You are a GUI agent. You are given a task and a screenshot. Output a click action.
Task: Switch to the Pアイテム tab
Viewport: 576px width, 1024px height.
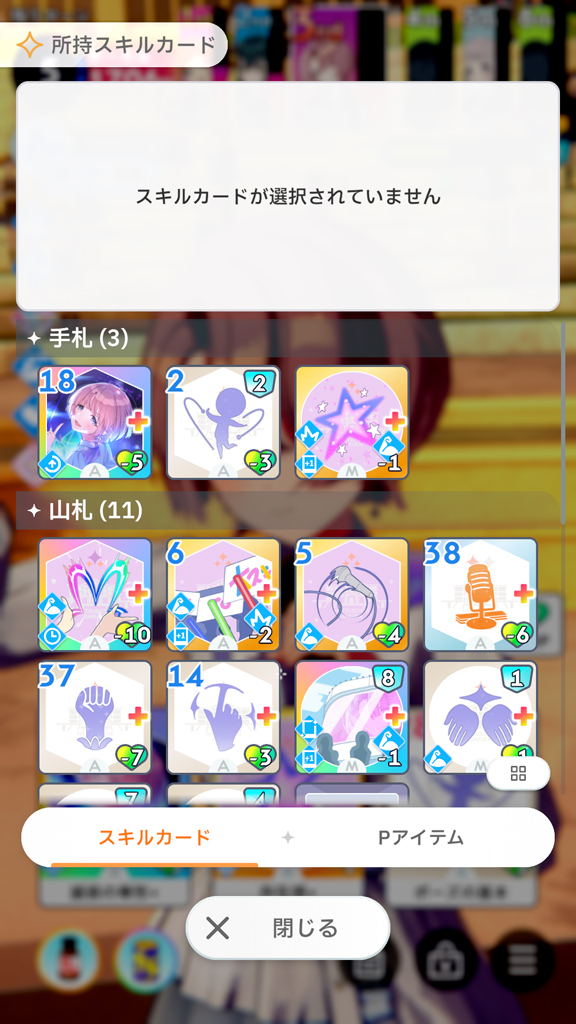click(x=421, y=837)
